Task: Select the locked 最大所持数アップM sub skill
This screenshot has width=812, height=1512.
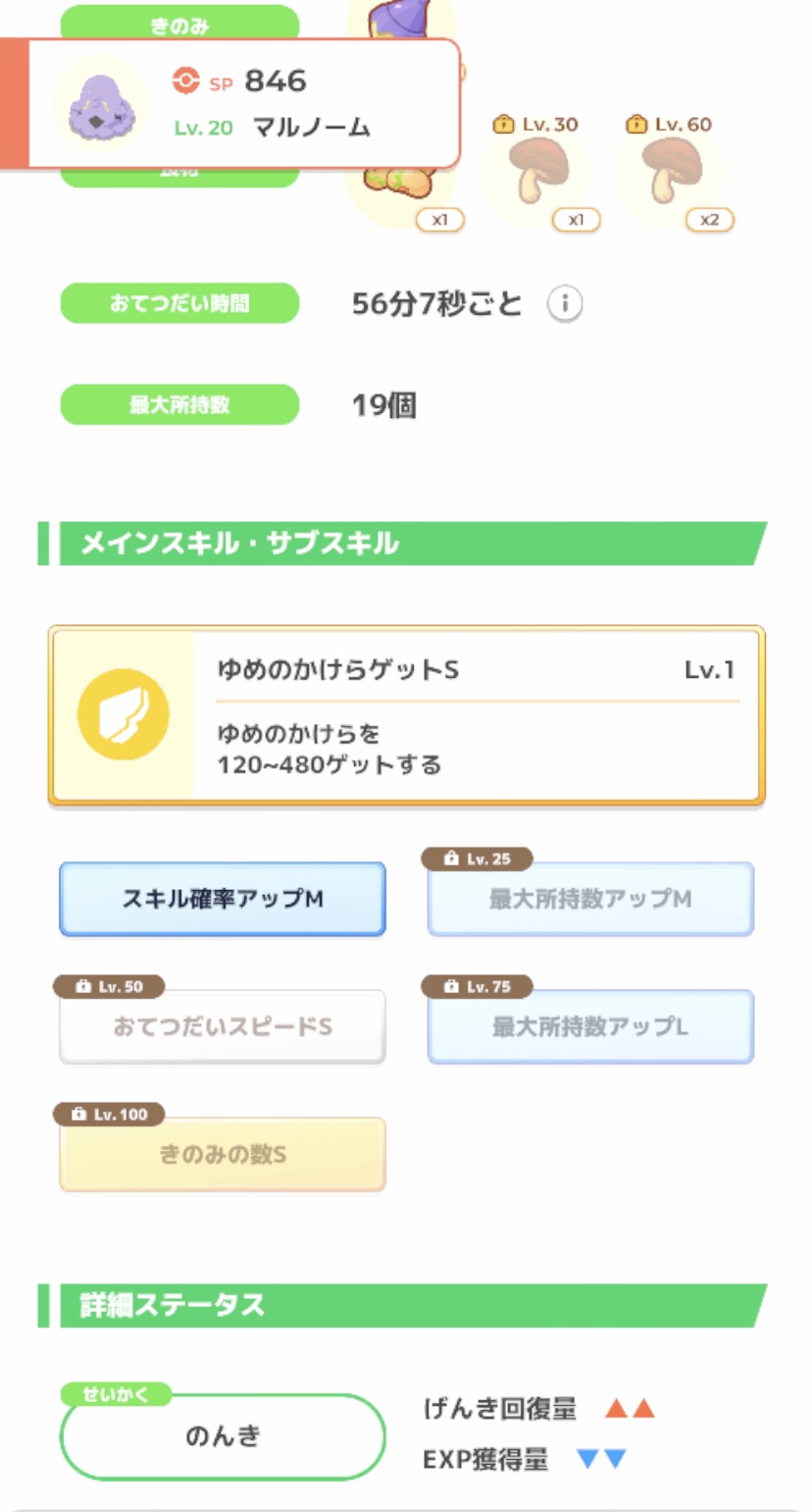Action: (x=590, y=899)
